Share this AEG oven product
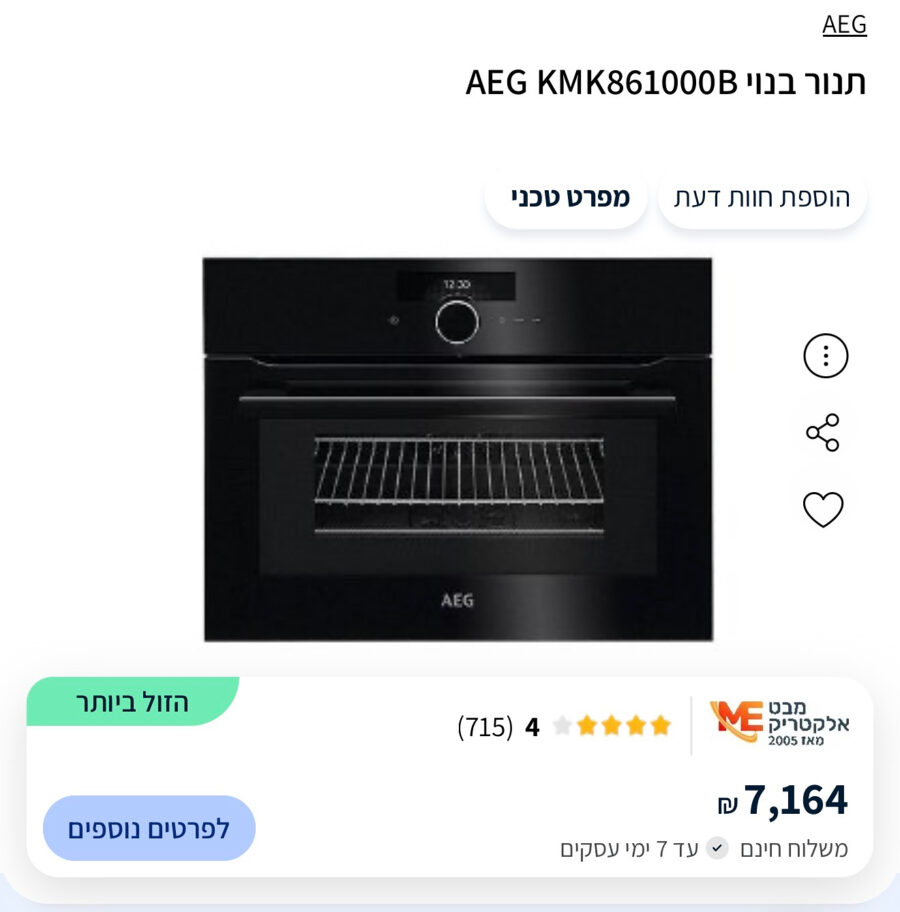Screen dimensions: 900x912 [x=823, y=432]
